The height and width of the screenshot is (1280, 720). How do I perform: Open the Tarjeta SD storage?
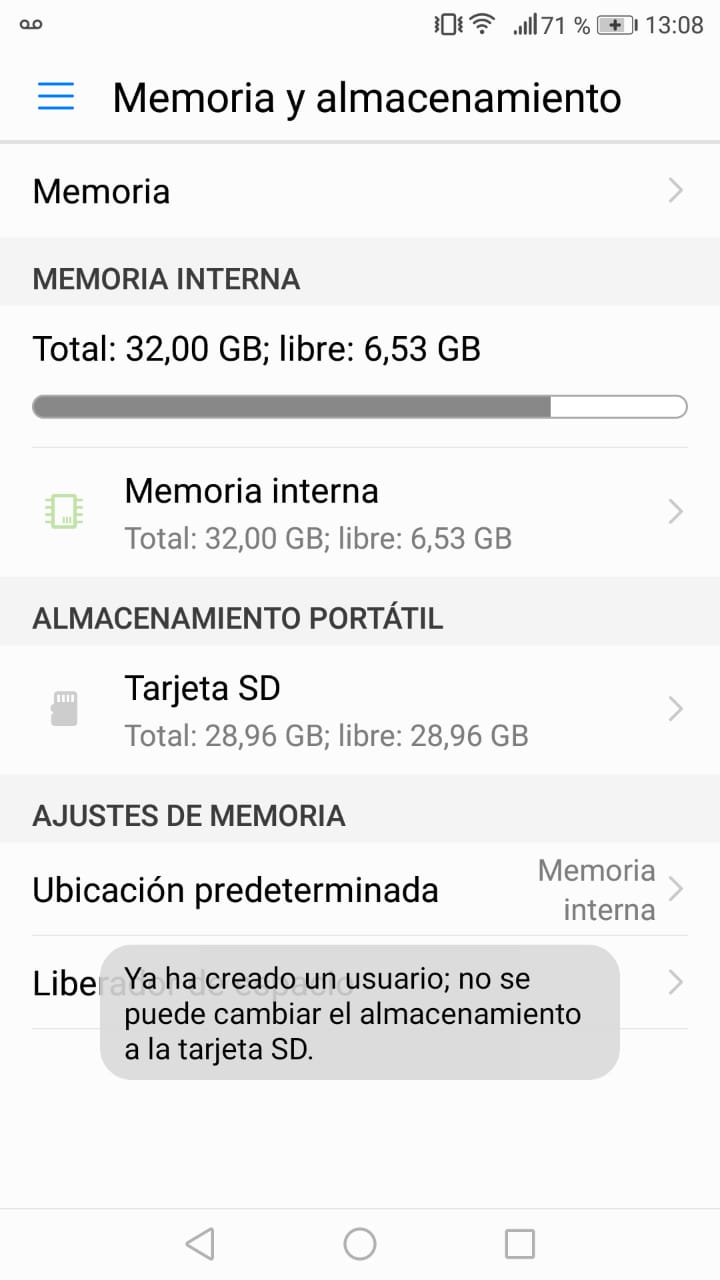[360, 710]
